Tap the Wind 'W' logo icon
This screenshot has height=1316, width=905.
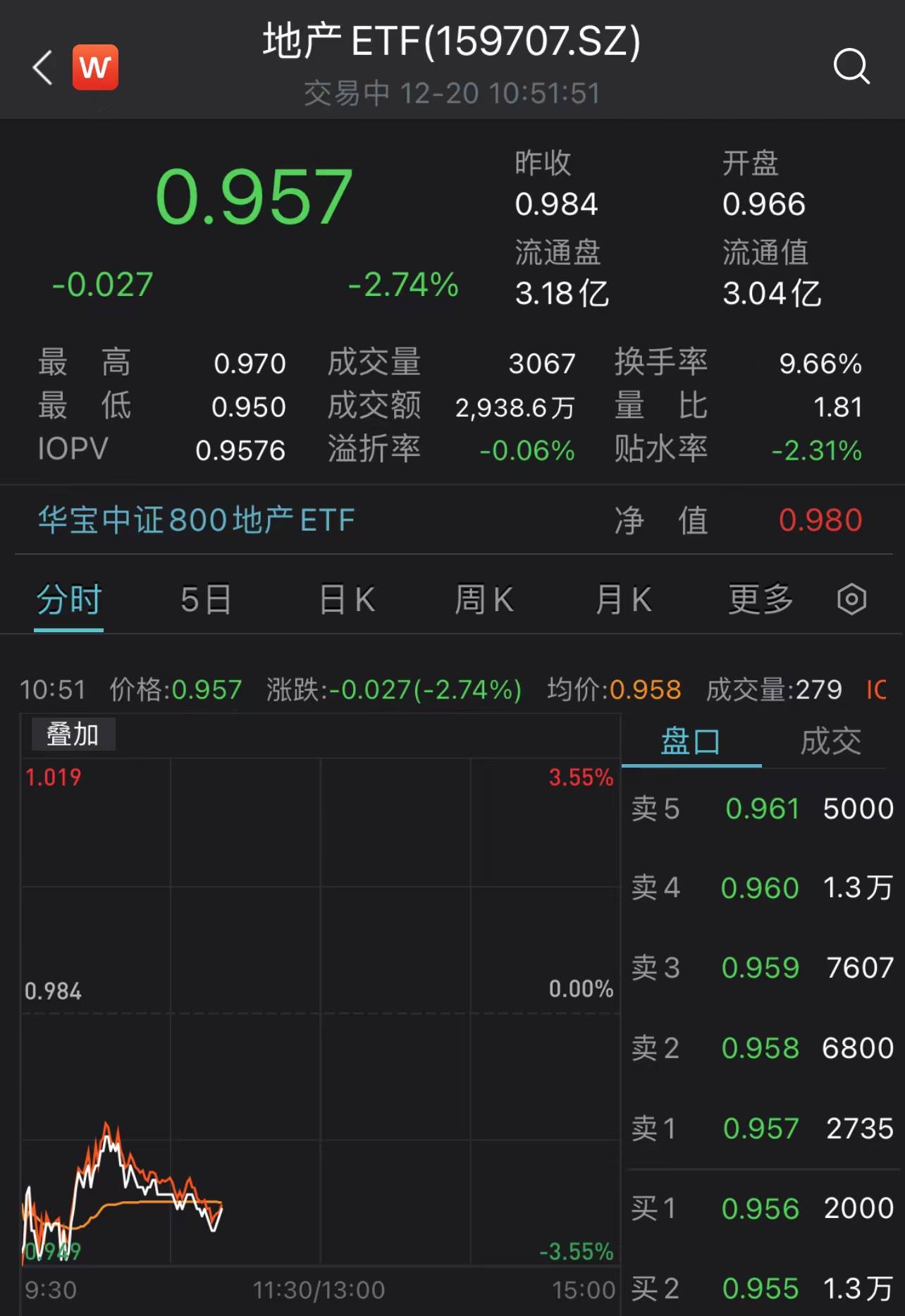click(96, 66)
